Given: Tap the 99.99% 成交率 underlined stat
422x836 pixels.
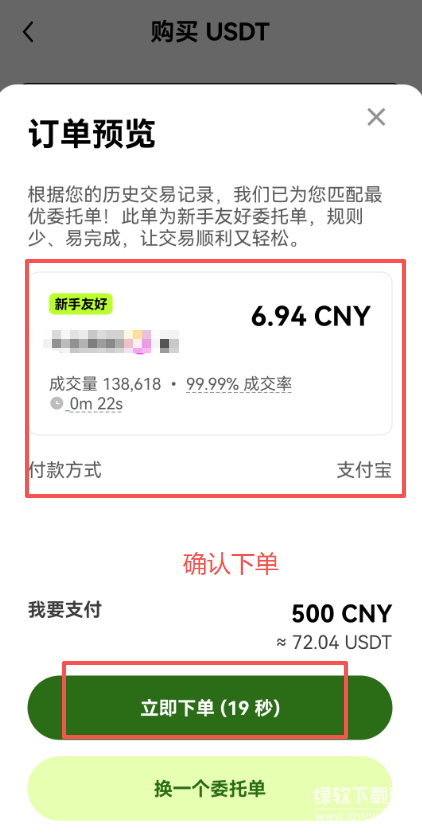Looking at the screenshot, I should click(239, 384).
